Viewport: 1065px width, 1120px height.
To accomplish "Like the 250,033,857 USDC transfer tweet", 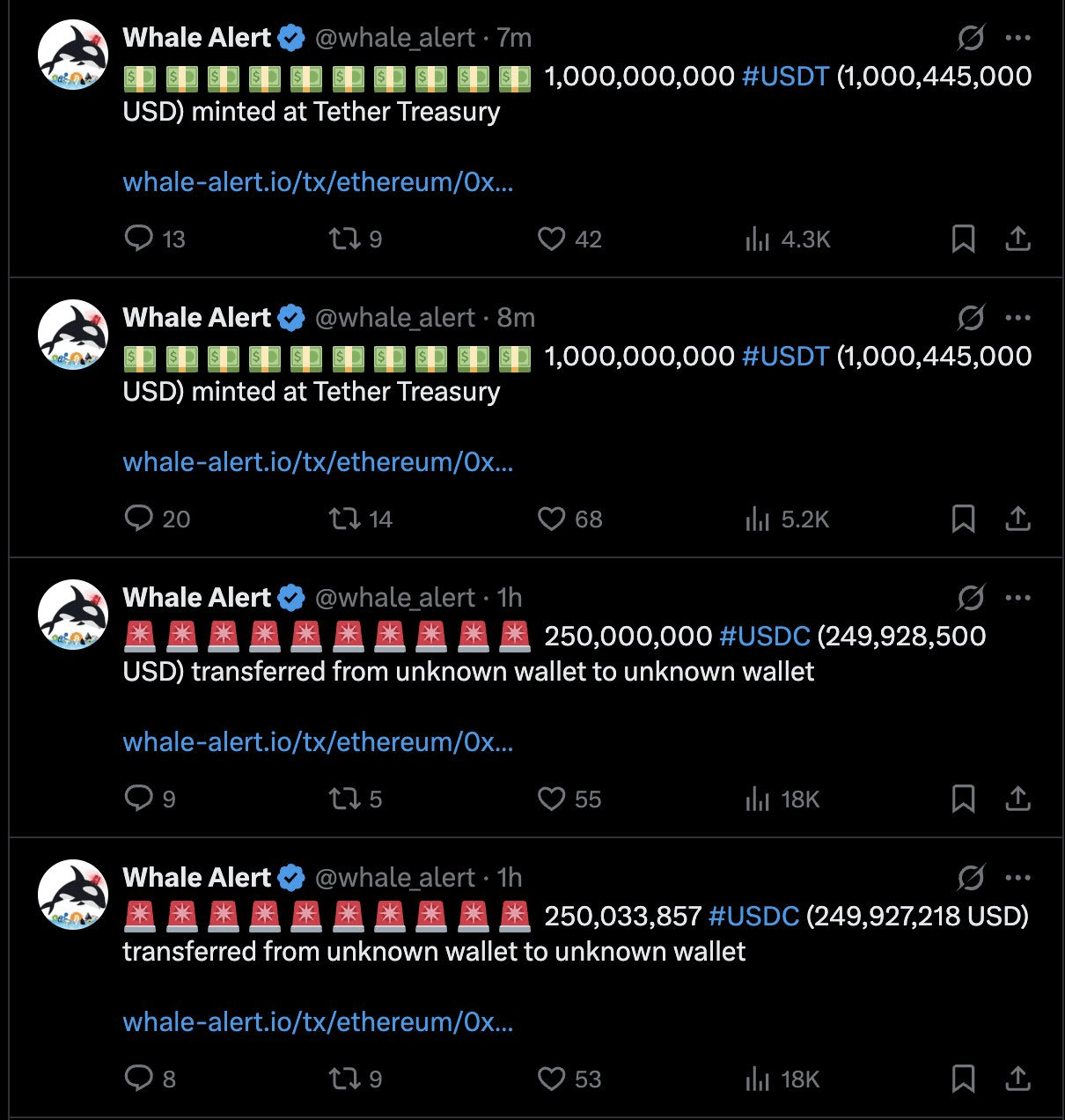I will coord(552,1079).
